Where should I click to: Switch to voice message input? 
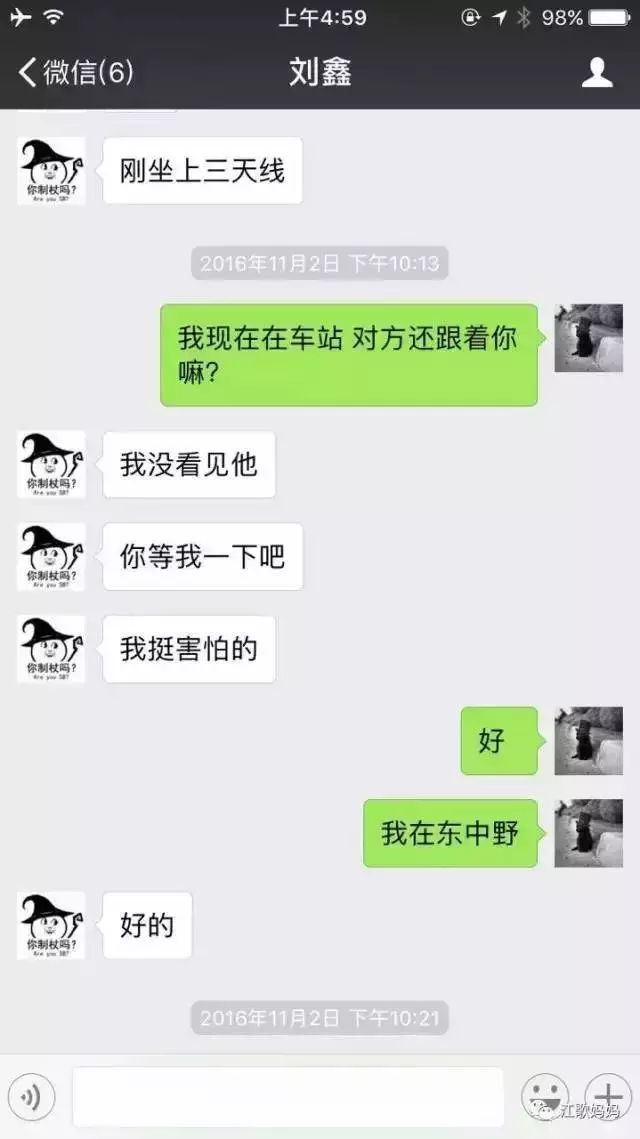tap(32, 1097)
